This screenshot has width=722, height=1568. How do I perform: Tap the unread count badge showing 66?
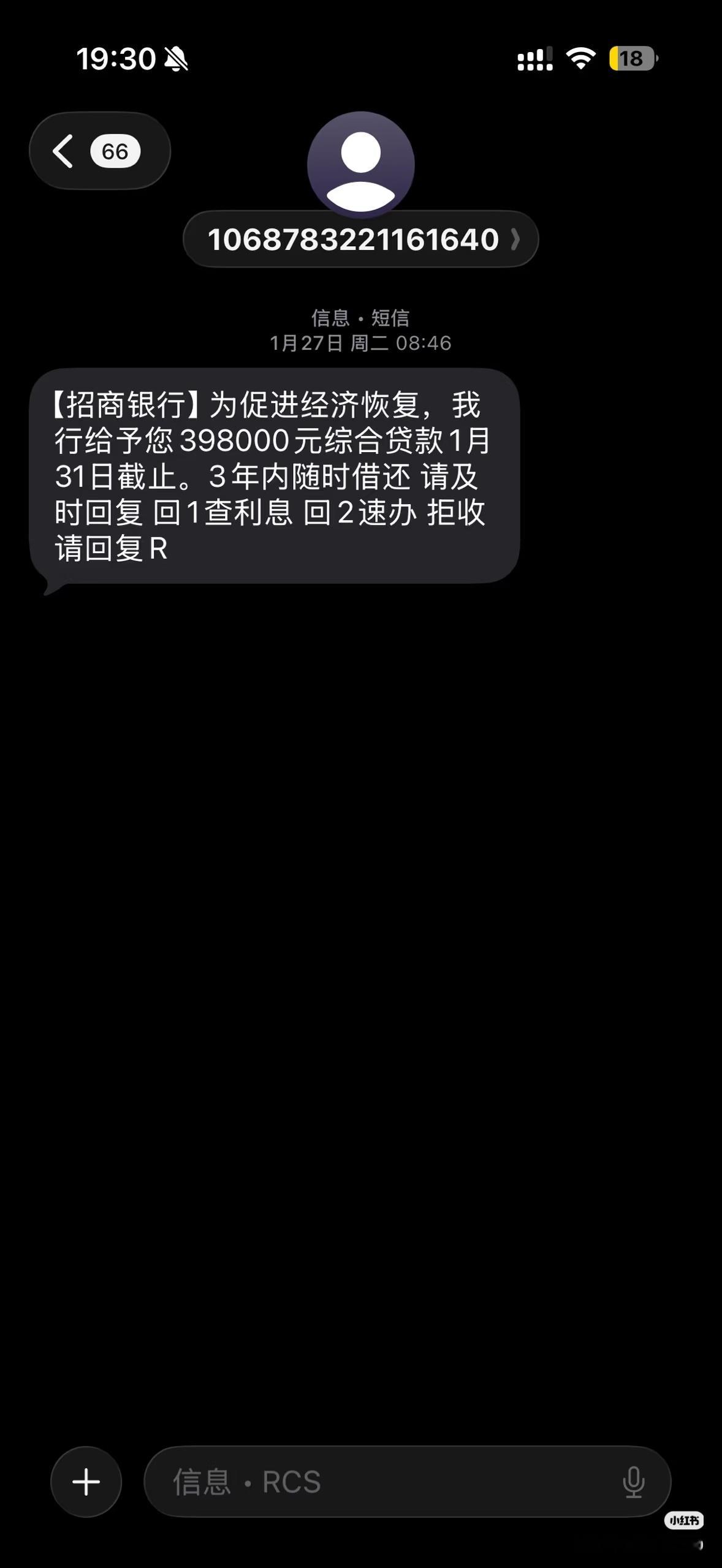click(116, 151)
